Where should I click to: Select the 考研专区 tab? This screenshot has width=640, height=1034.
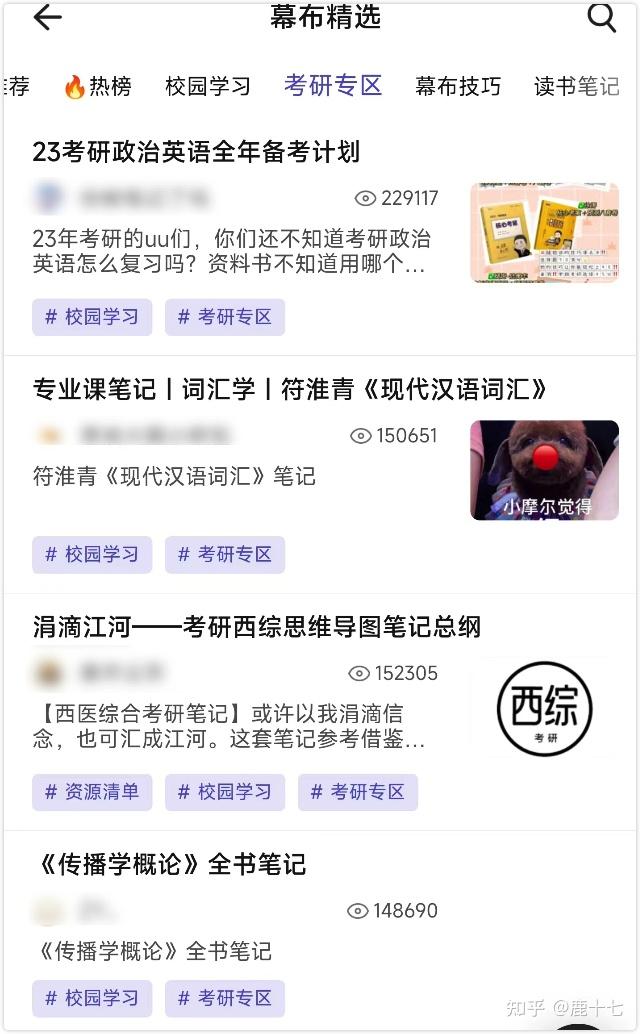pos(333,85)
